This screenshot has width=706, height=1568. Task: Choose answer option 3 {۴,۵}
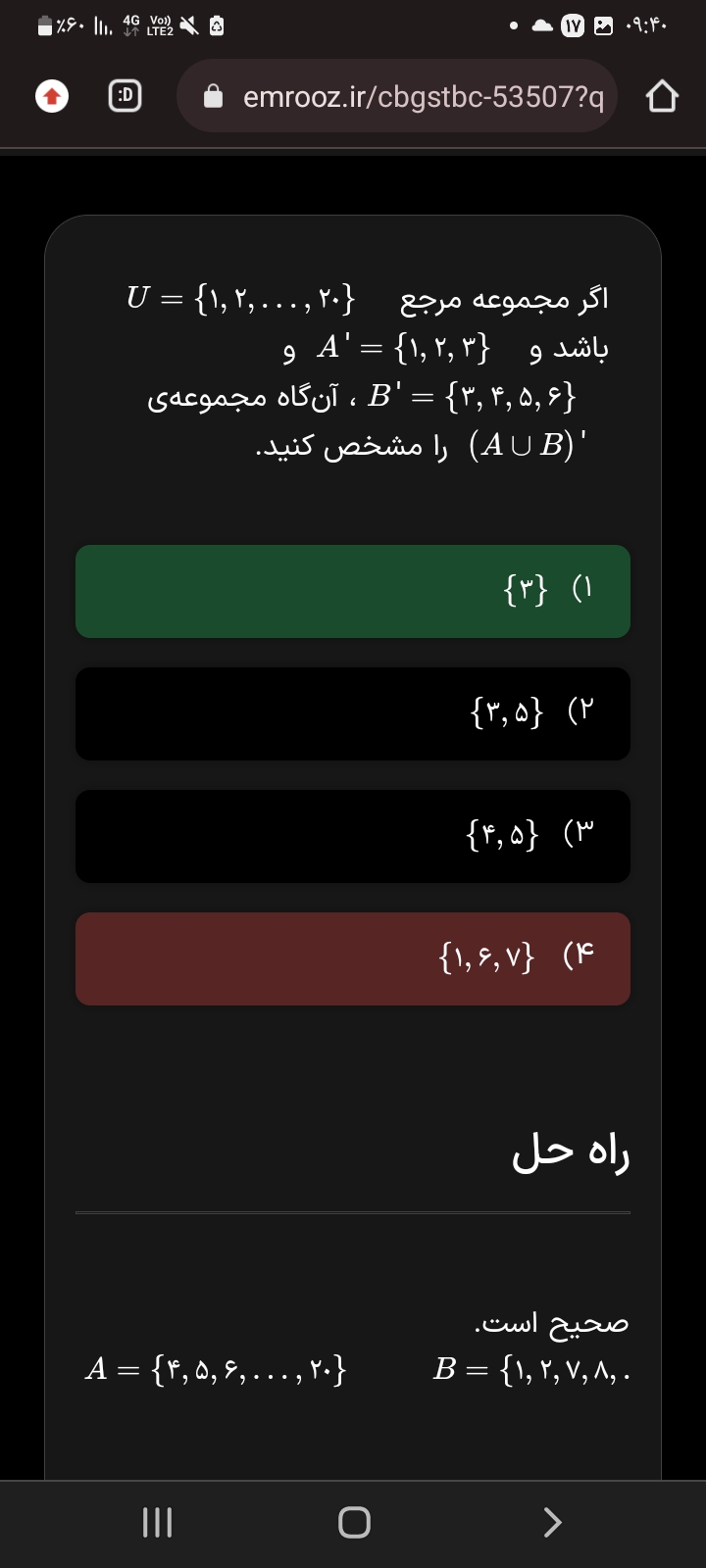[353, 836]
